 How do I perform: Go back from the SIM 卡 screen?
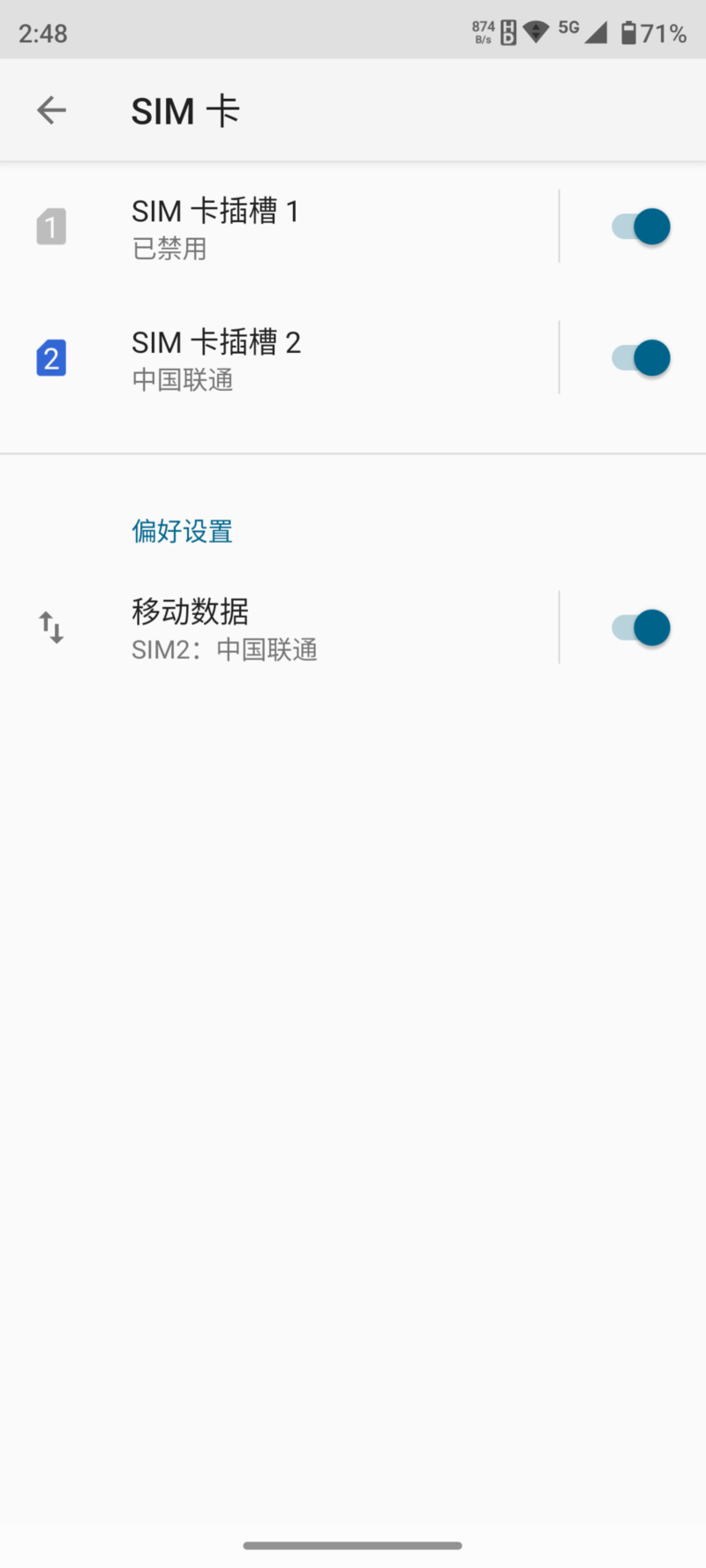[x=51, y=110]
